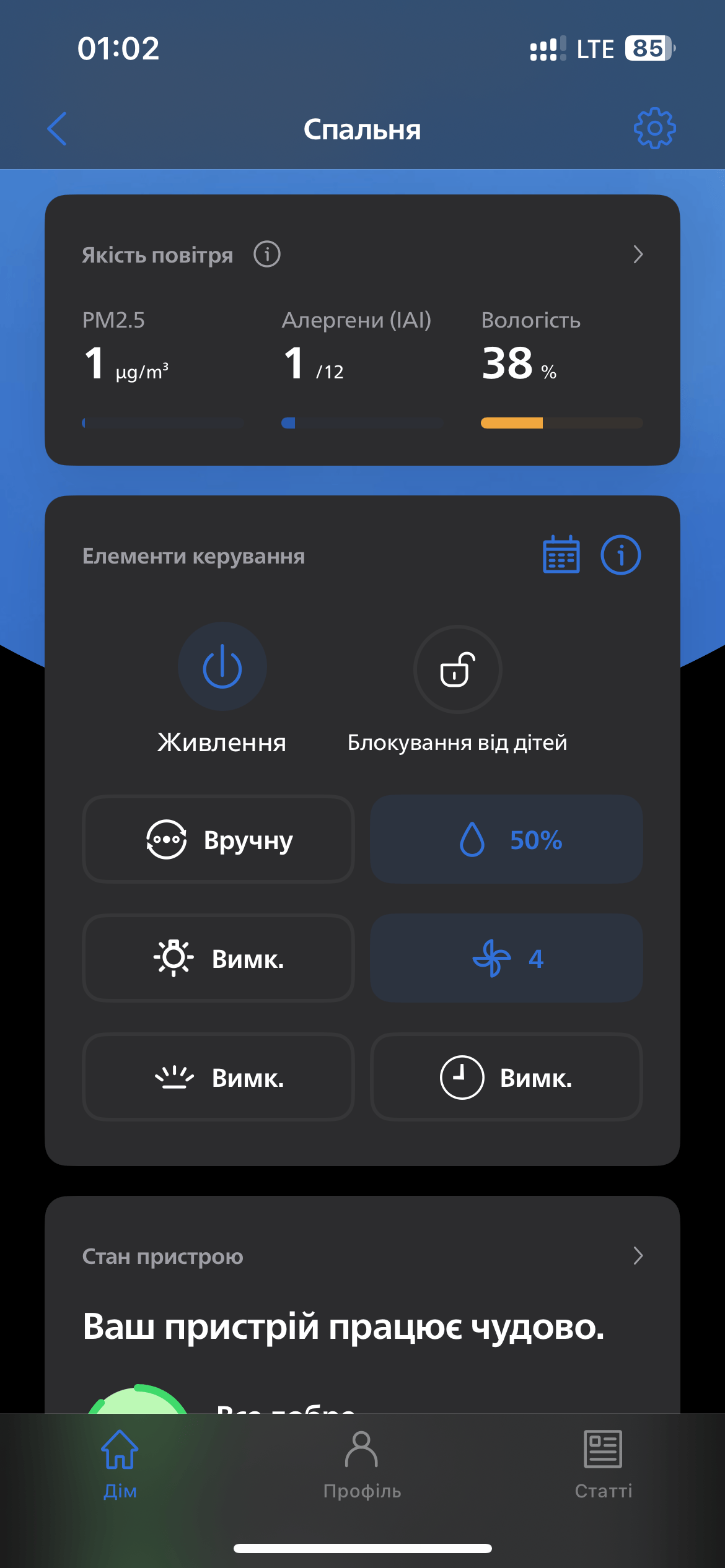The height and width of the screenshot is (1568, 725).
Task: Switch to the Дім tab
Action: 120,1464
